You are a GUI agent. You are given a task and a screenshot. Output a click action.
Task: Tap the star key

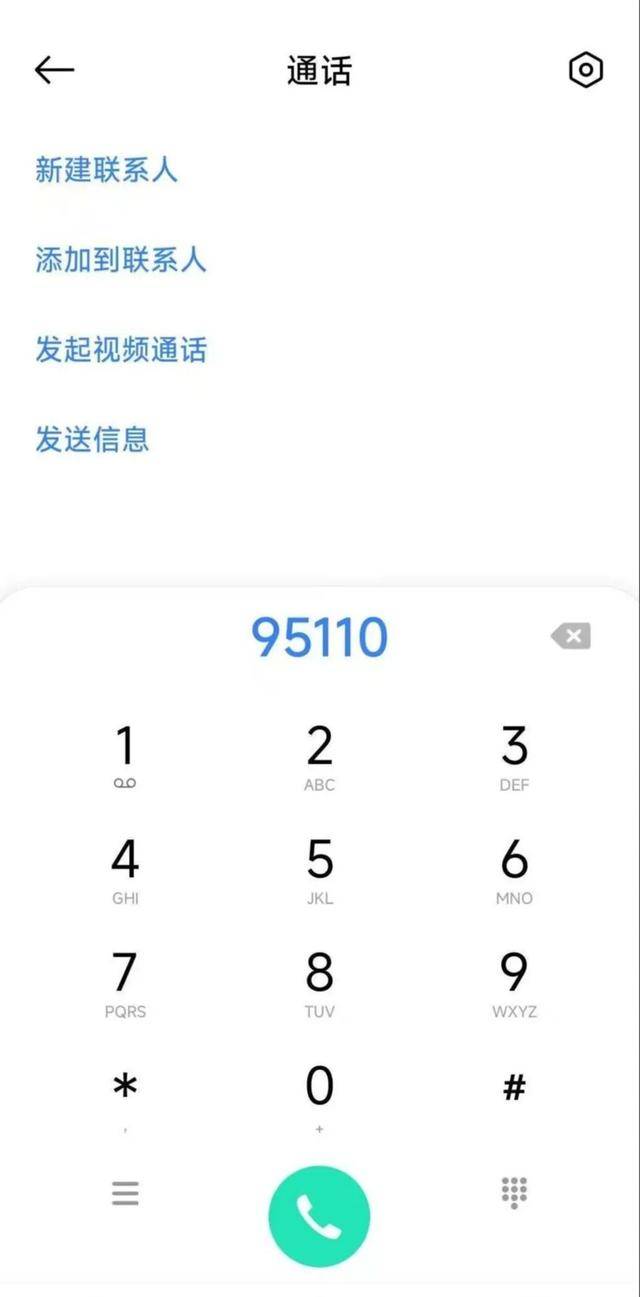[x=125, y=1093]
